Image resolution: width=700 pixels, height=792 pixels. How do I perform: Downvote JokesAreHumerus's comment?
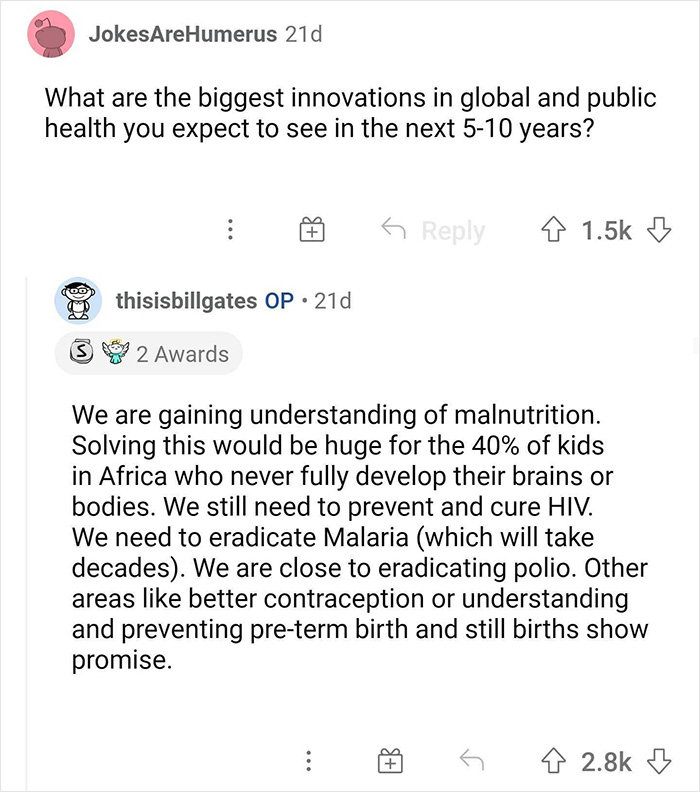point(657,230)
